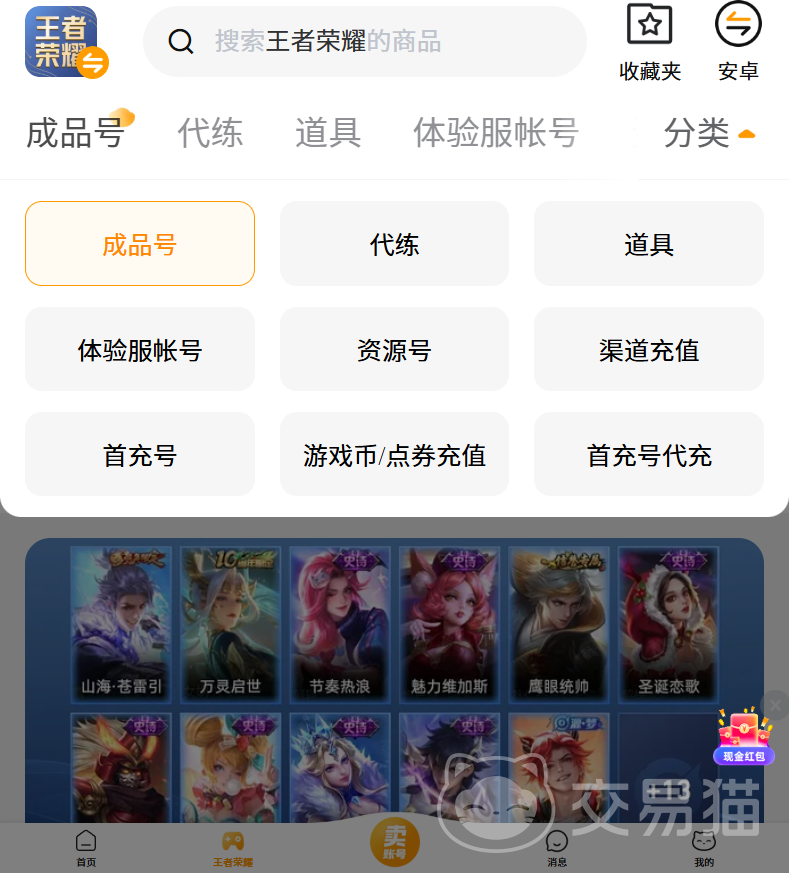Select the 首充号代充 category
Viewport: 789px width, 873px height.
649,455
